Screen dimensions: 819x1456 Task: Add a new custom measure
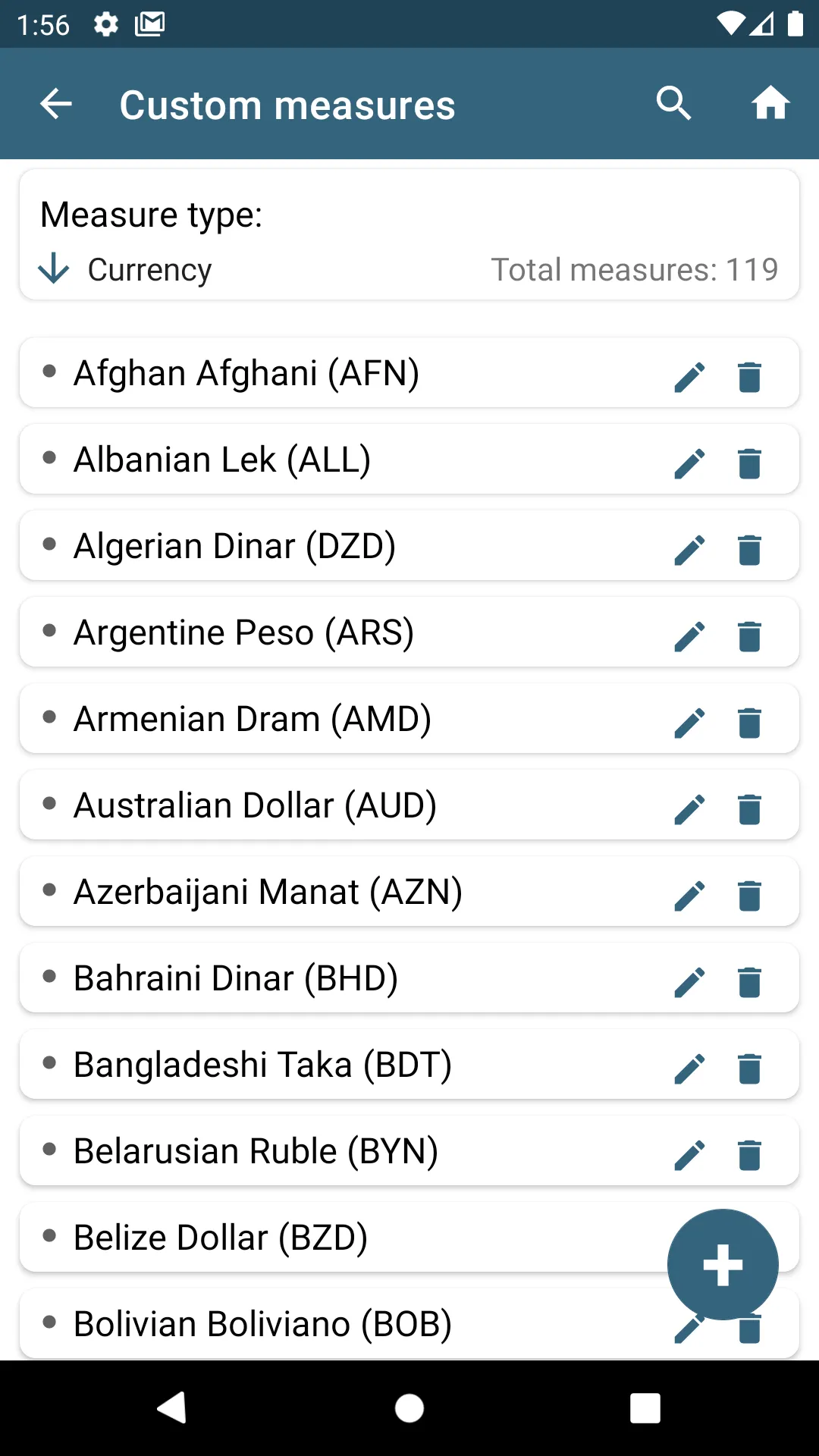[x=723, y=1264]
